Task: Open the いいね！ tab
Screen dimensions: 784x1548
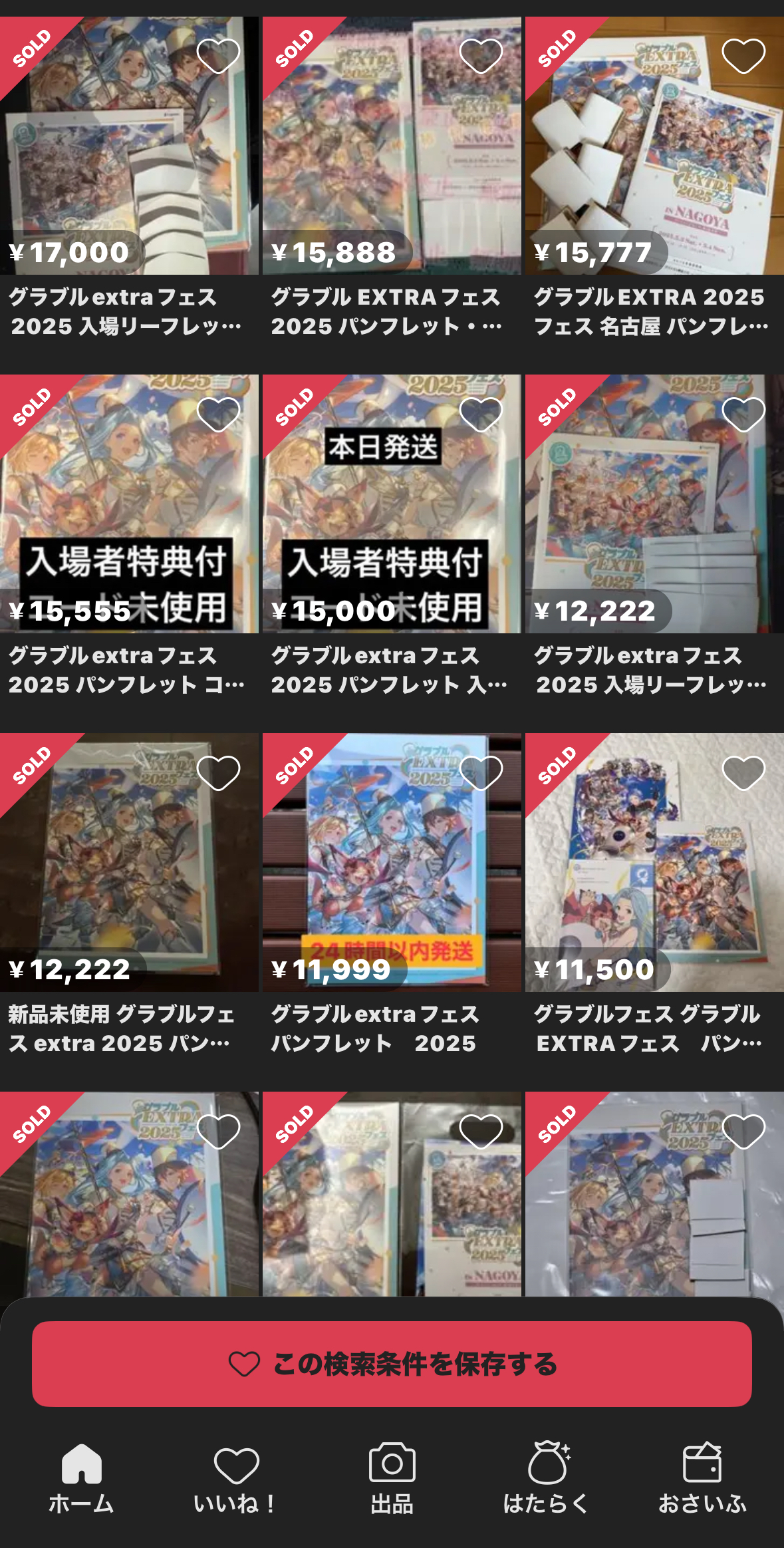Action: click(x=236, y=1478)
